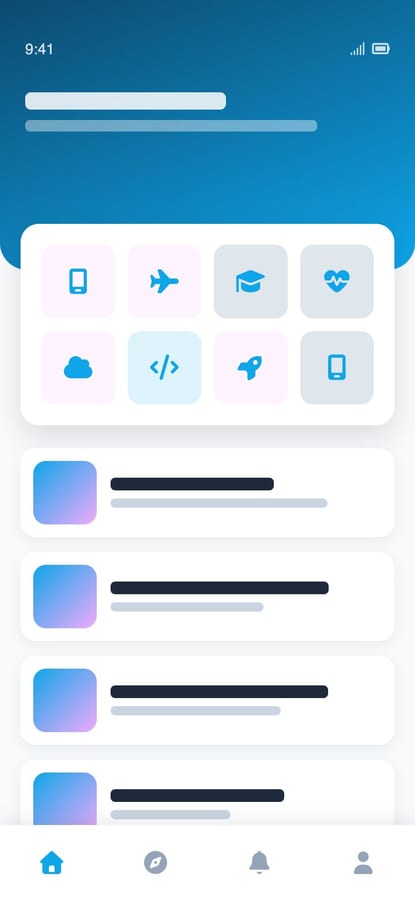This screenshot has height=900, width=415.
Task: Select the graduation cap category
Action: [250, 281]
